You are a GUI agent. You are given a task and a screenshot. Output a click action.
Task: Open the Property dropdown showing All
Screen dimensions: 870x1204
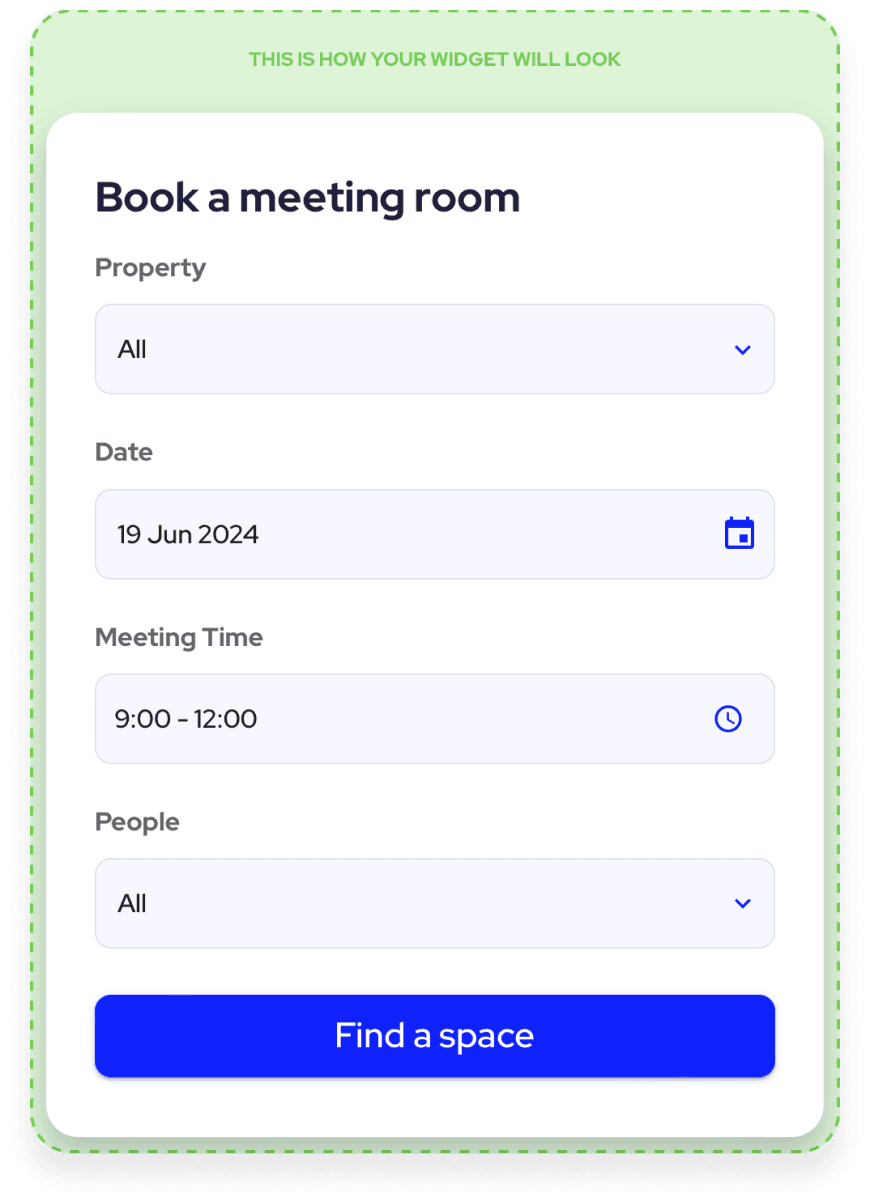click(x=435, y=349)
